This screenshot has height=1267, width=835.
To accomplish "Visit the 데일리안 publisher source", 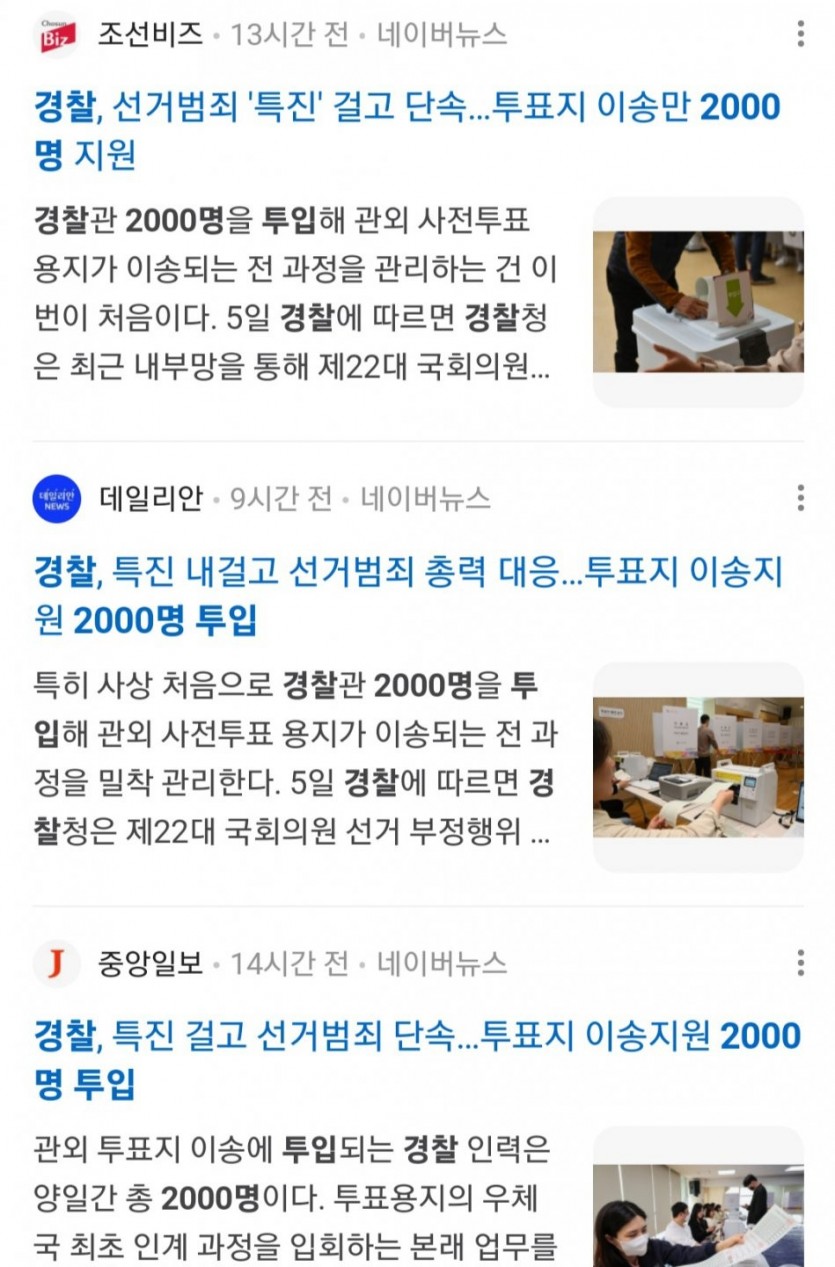I will (x=149, y=498).
